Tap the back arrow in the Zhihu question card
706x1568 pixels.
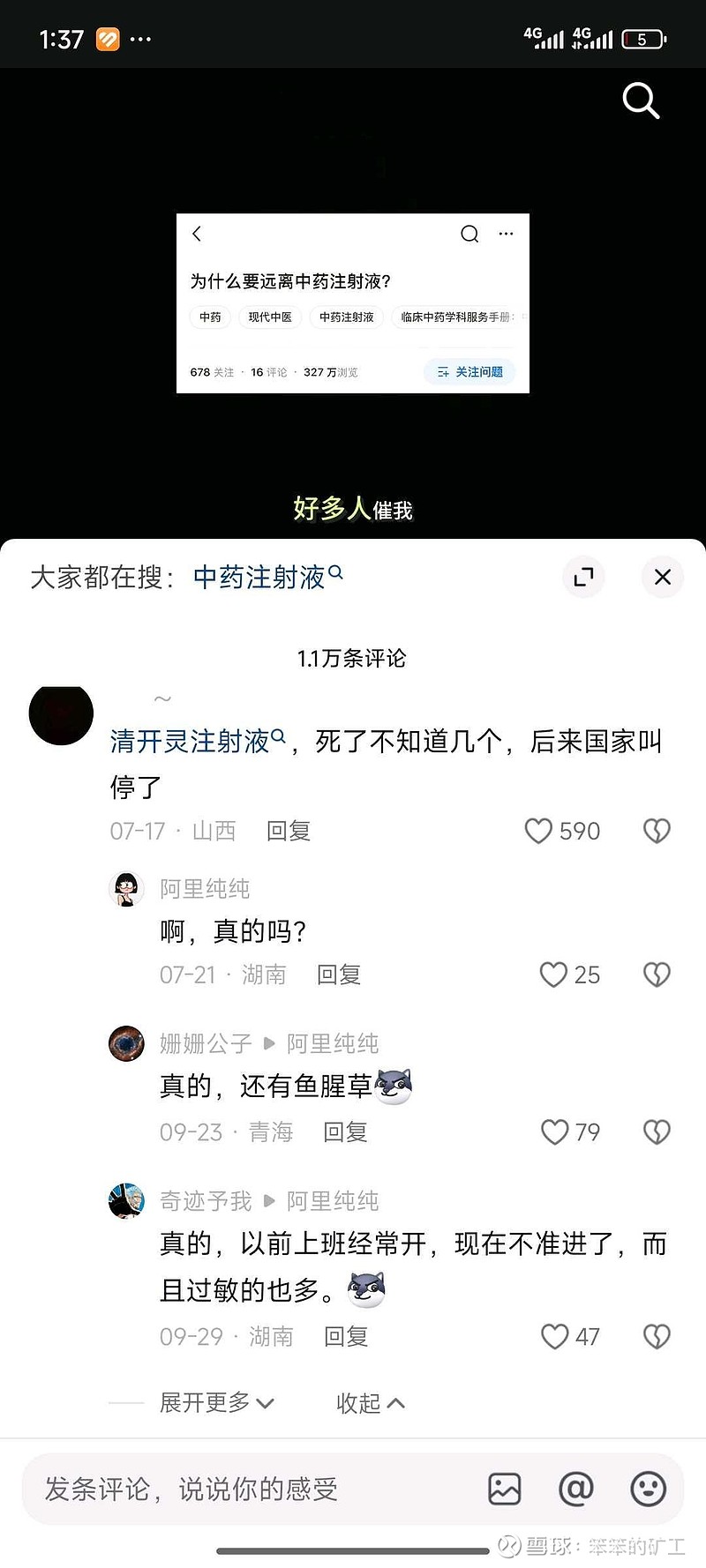[198, 234]
